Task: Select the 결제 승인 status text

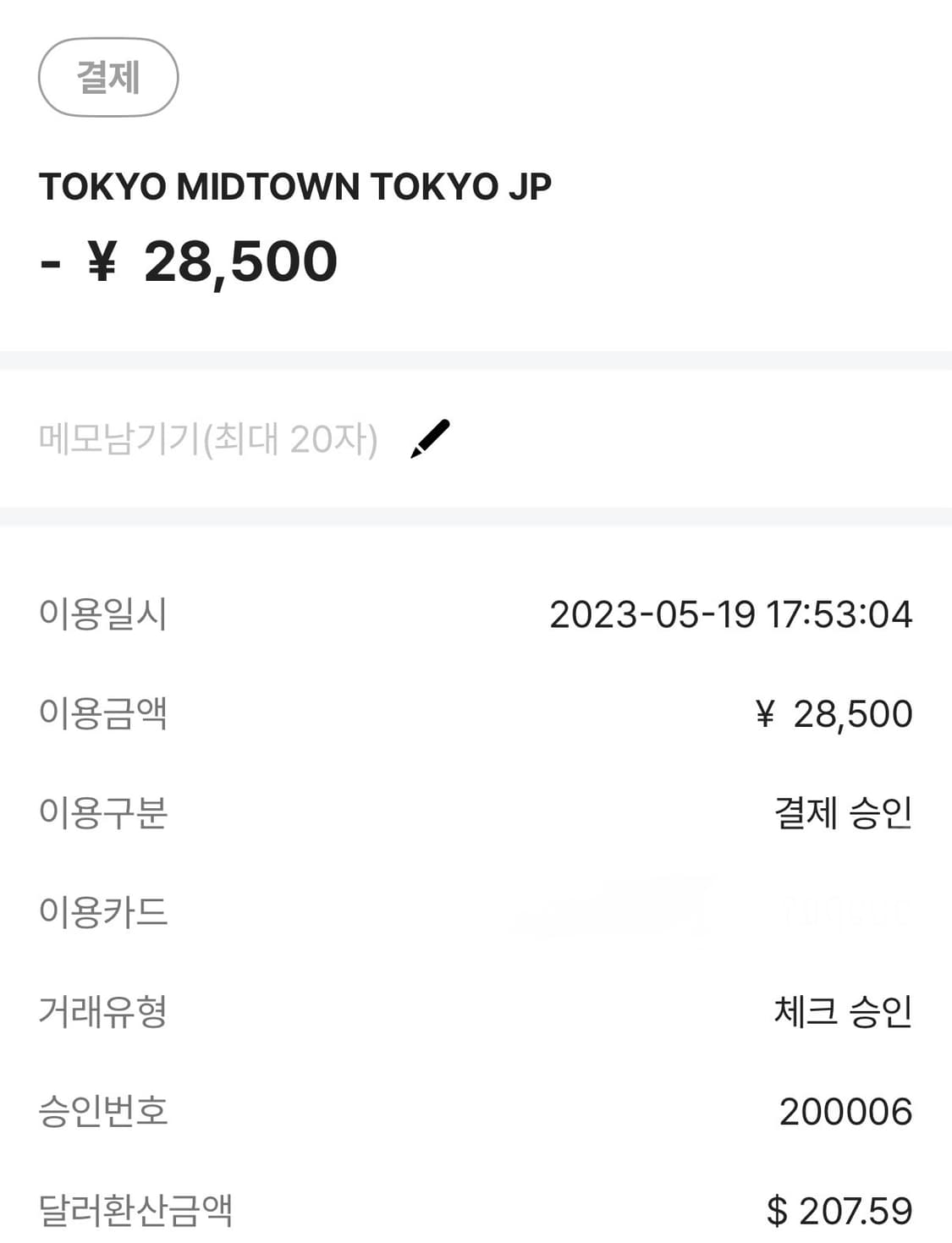Action: click(844, 814)
